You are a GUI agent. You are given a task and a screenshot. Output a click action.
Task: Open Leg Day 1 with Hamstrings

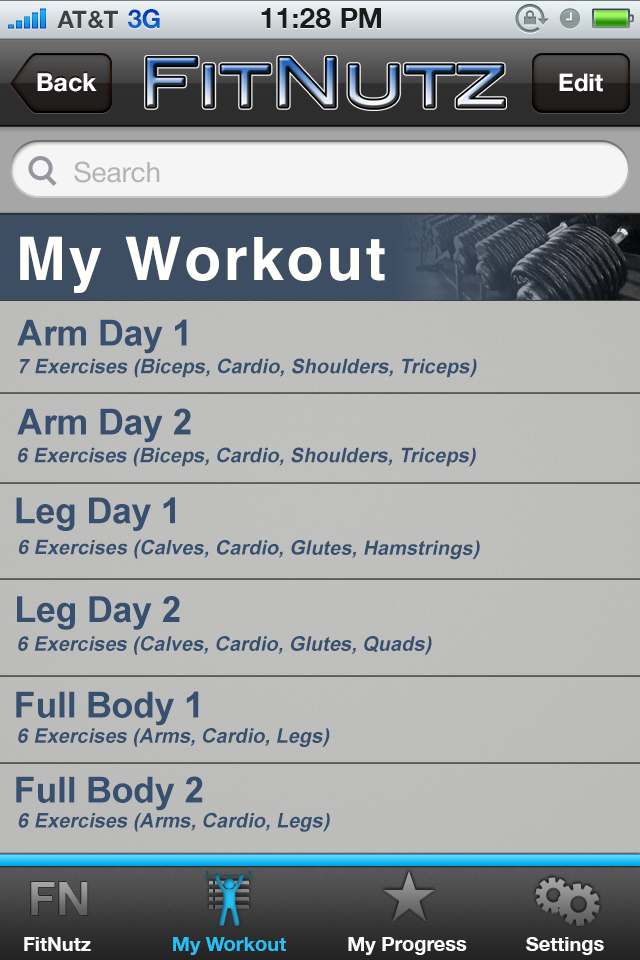click(320, 530)
